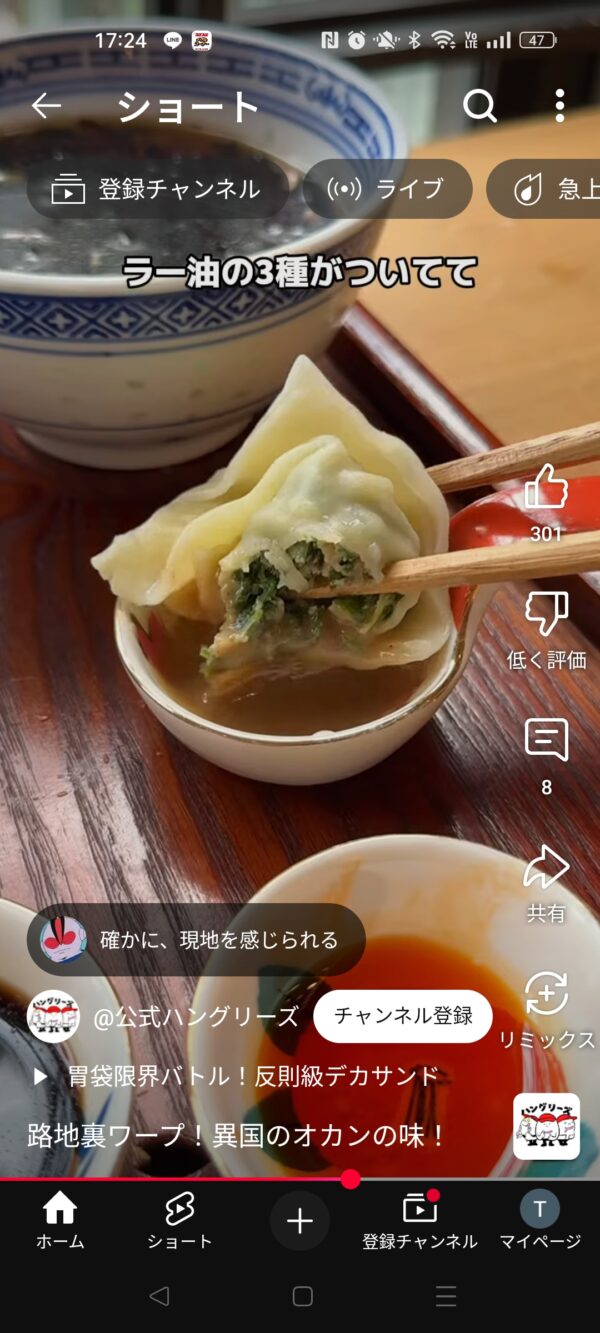Image resolution: width=600 pixels, height=1333 pixels.
Task: Open the comments section
Action: (546, 741)
